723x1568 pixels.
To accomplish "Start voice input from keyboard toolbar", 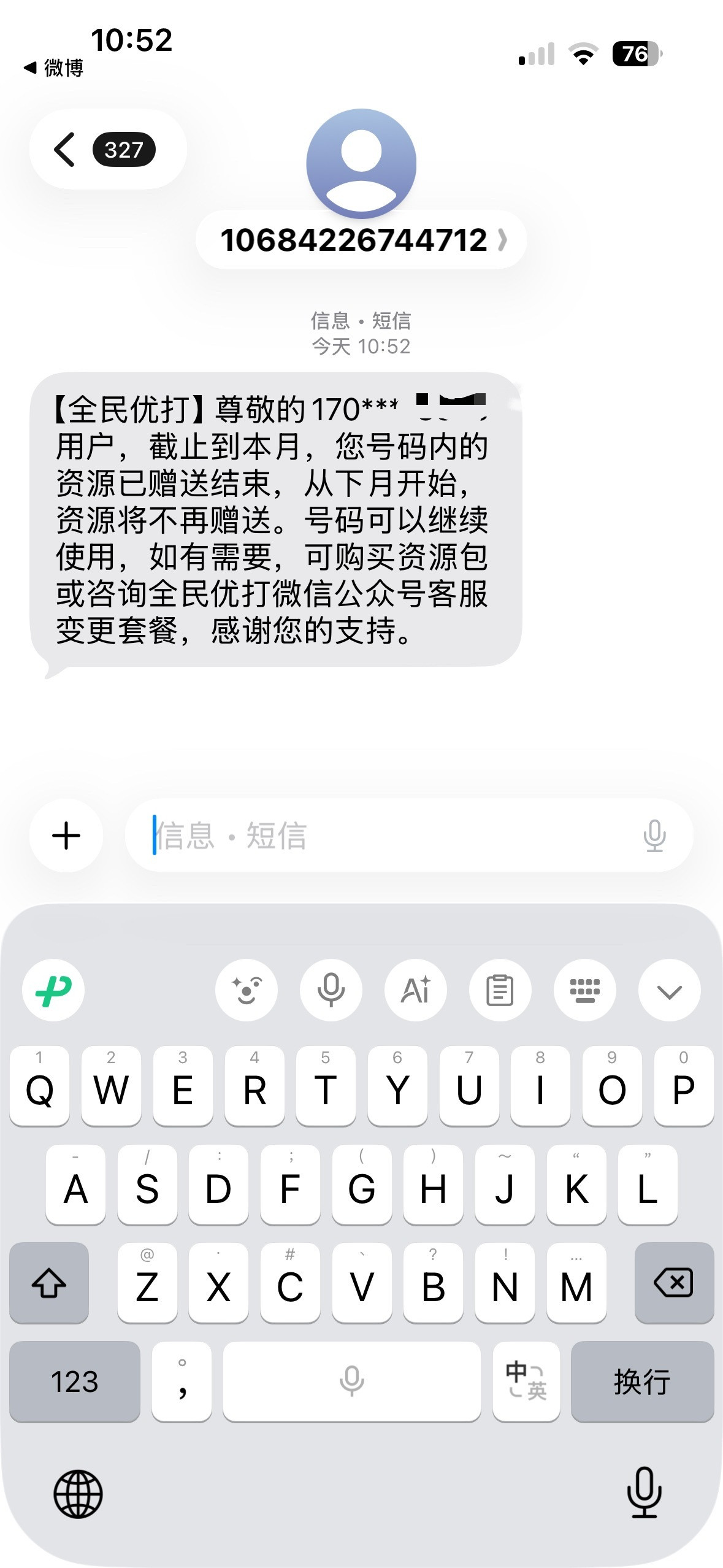I will tap(331, 990).
